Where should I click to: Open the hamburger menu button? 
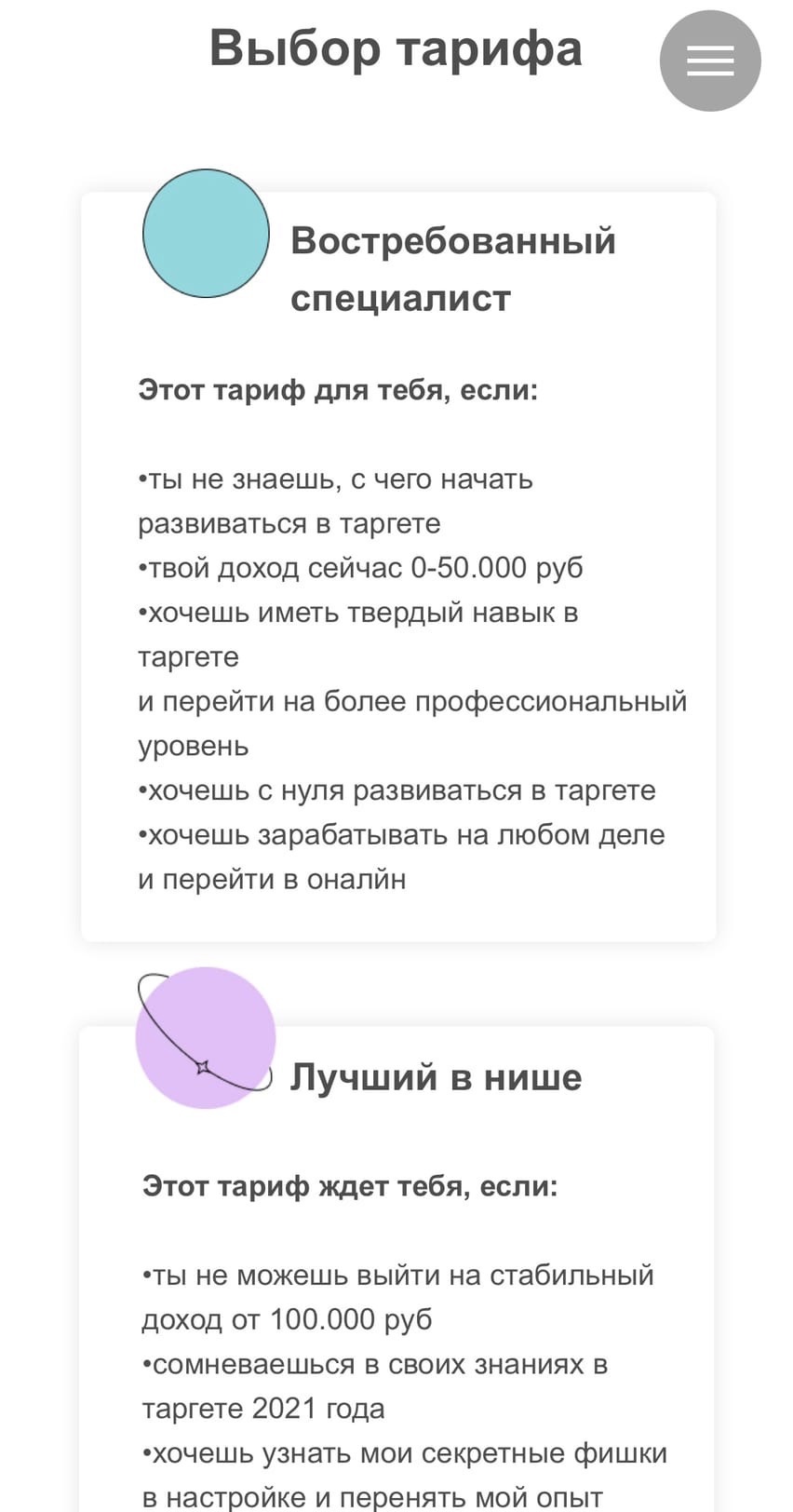coord(710,61)
